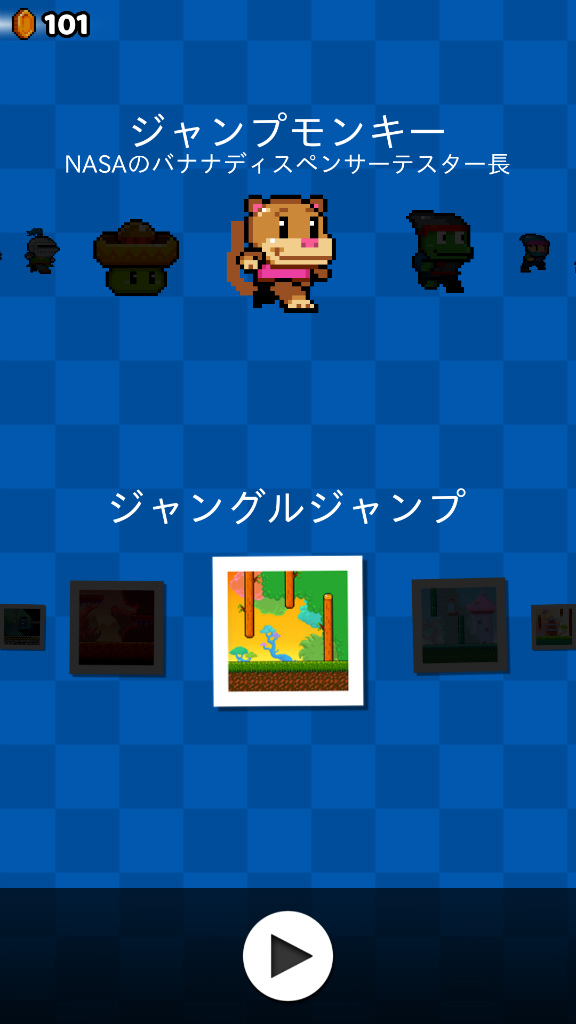
Task: Select the small level thumbnail at left edge
Action: tap(22, 627)
